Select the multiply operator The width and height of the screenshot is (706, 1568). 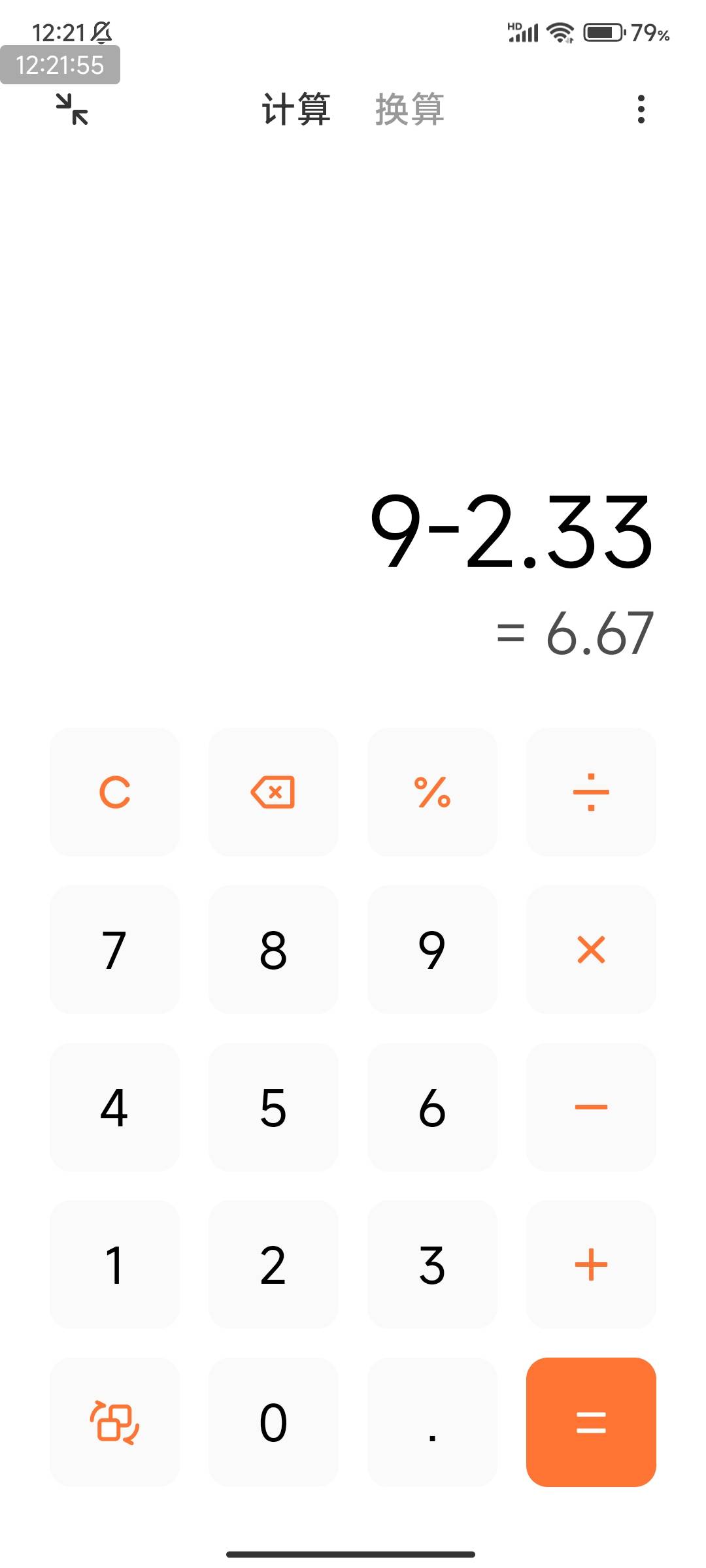591,949
